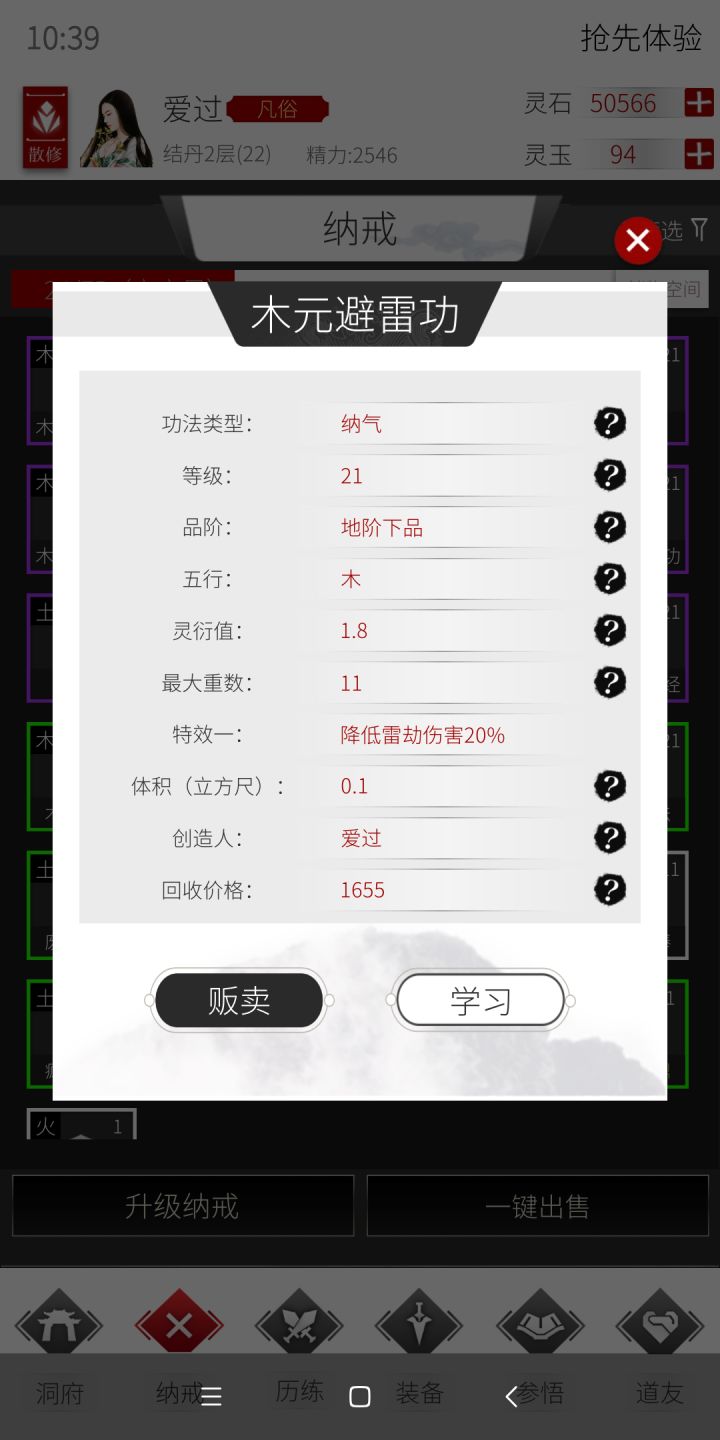Tap the 一键出售 button
The width and height of the screenshot is (720, 1440).
[x=538, y=1205]
